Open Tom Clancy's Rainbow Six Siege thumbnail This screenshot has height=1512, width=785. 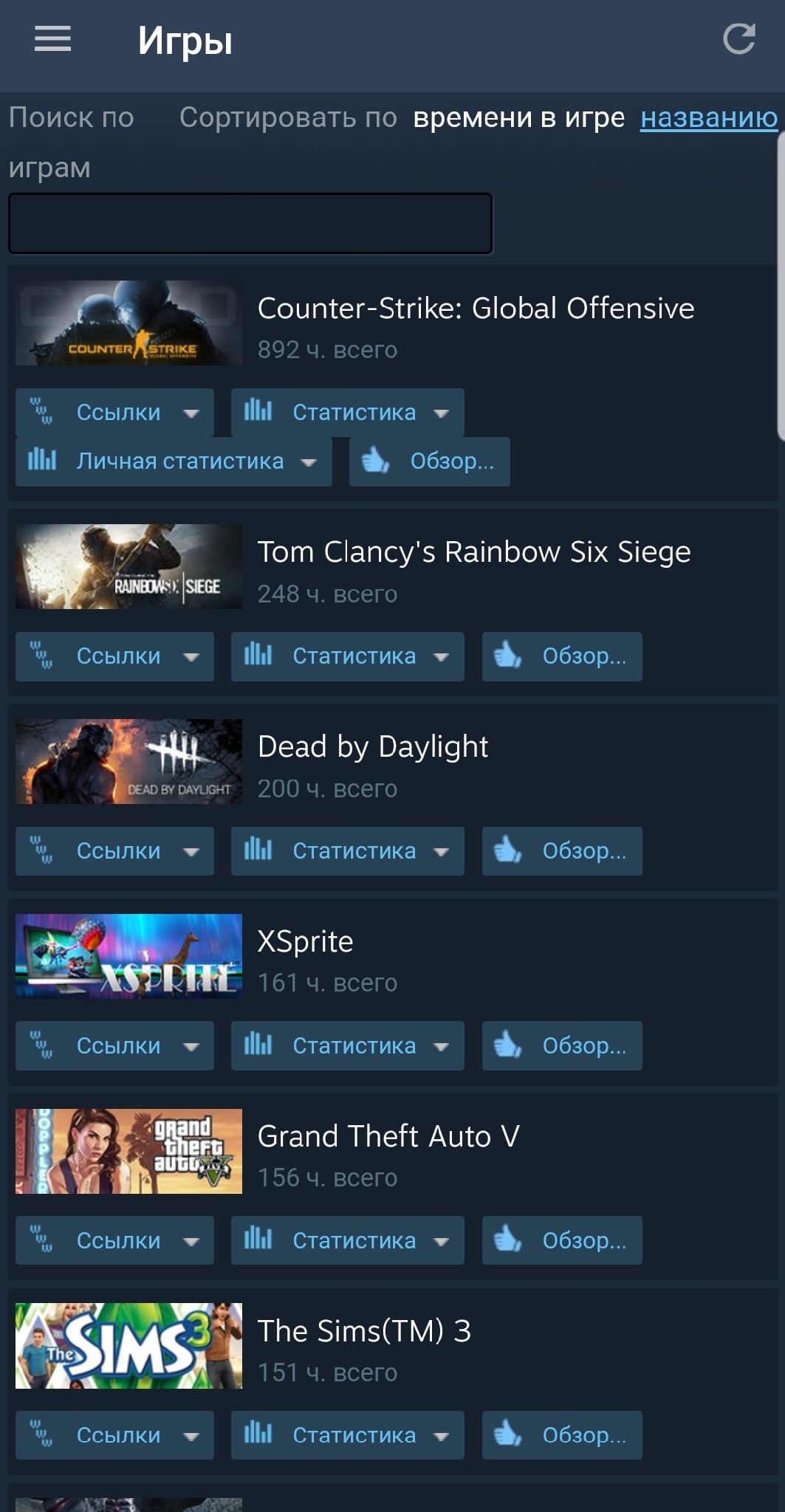pyautogui.click(x=128, y=566)
